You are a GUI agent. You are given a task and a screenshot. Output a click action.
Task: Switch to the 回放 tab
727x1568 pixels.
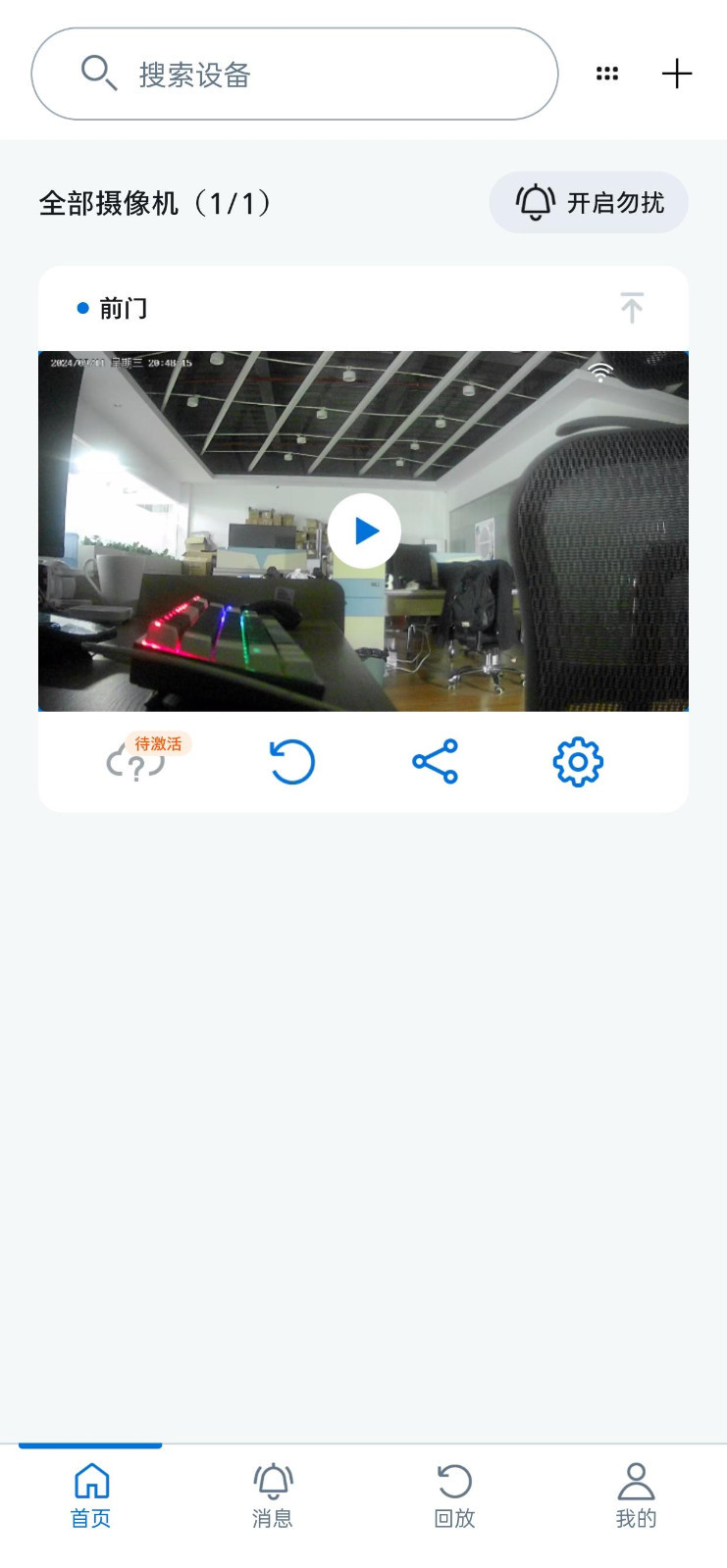(x=454, y=1495)
